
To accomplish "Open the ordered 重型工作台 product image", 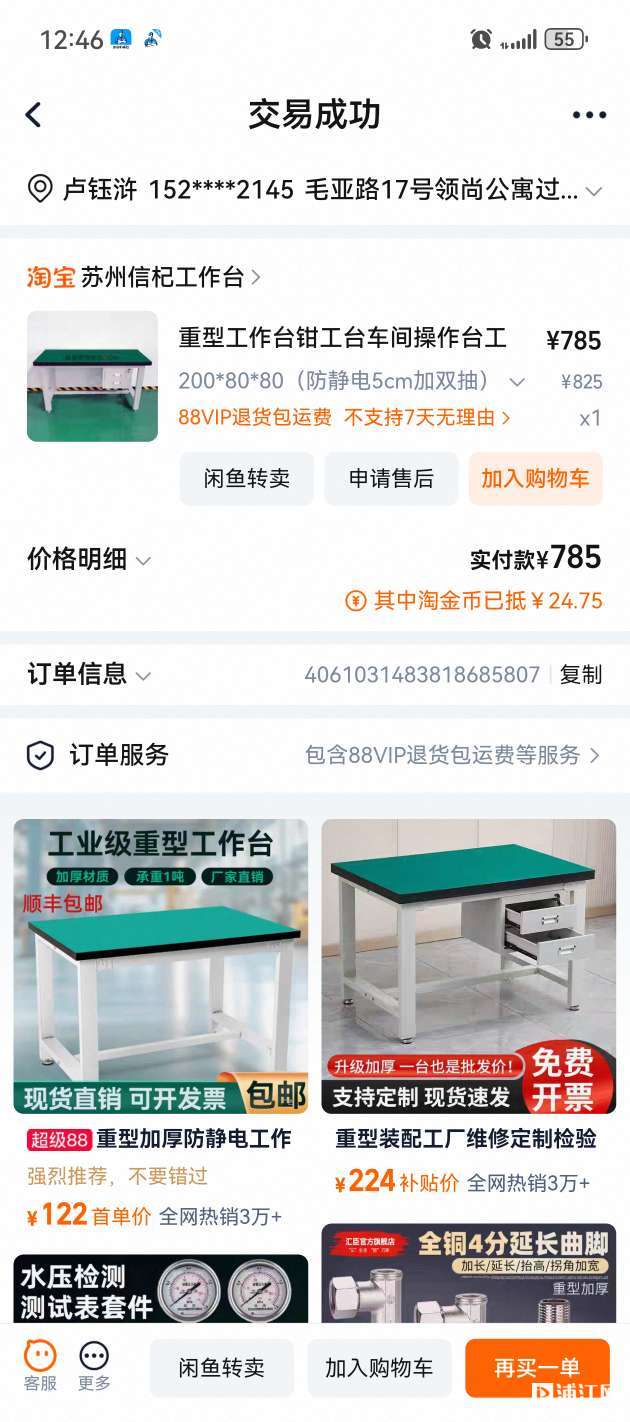I will pyautogui.click(x=92, y=376).
